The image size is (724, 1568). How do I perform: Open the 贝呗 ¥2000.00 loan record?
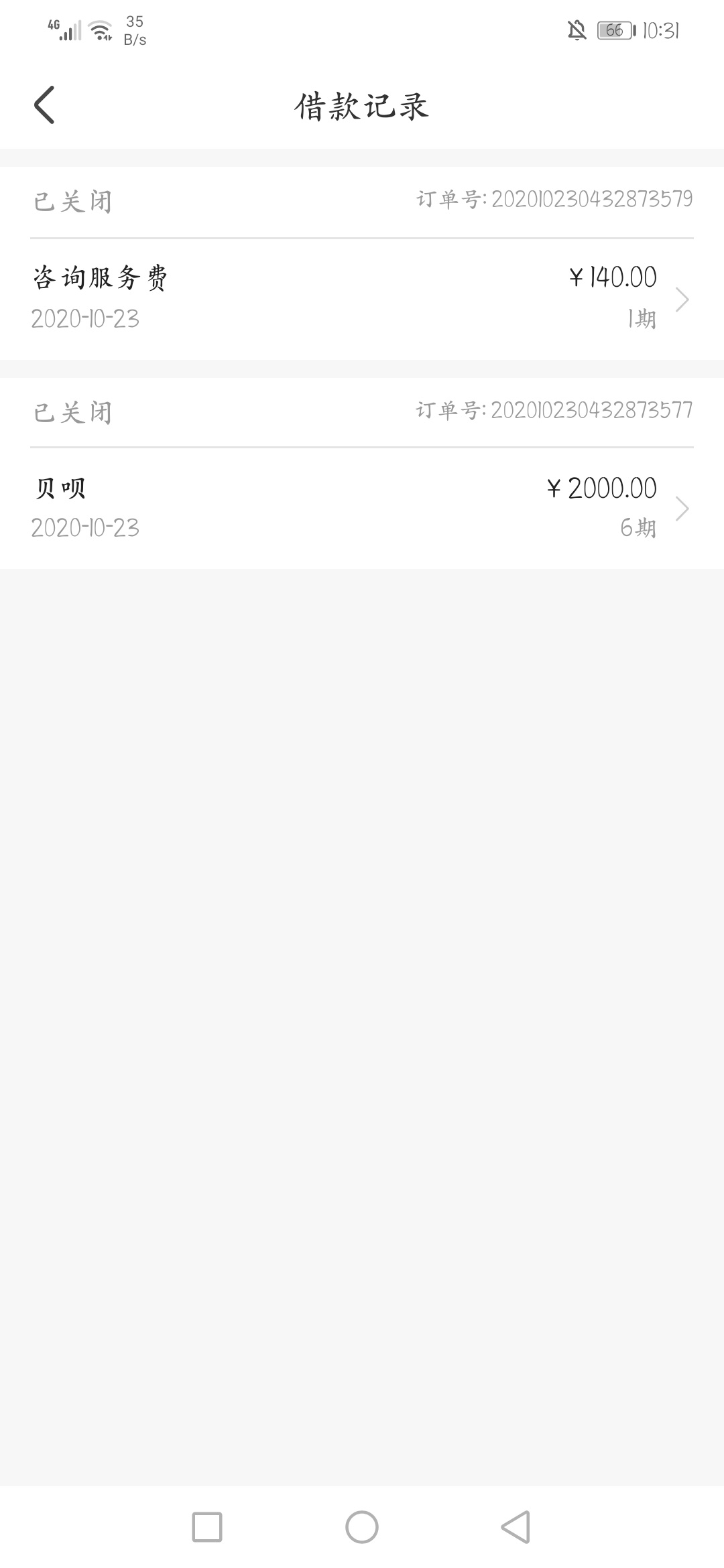pos(362,508)
